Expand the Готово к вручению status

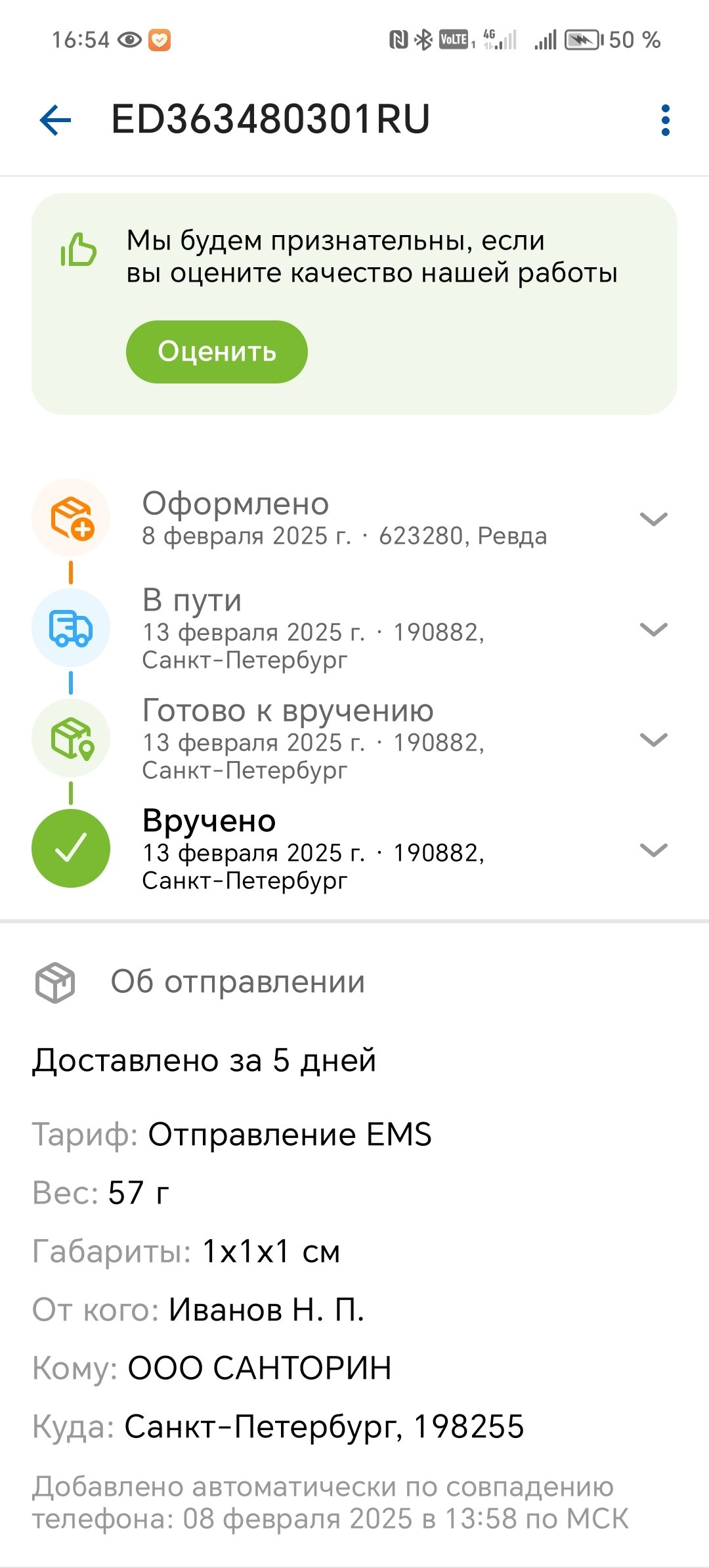click(x=653, y=740)
